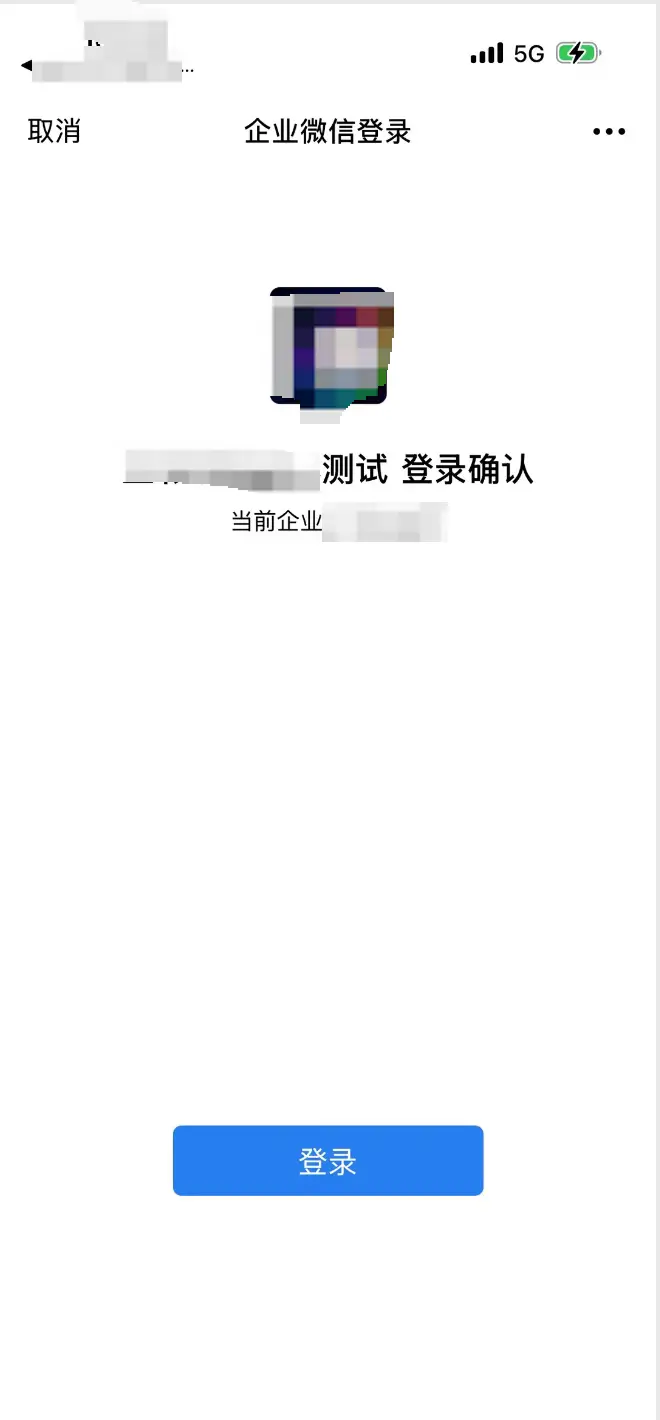The image size is (660, 1420).
Task: Confirm with the blue 登录 button
Action: [328, 1161]
